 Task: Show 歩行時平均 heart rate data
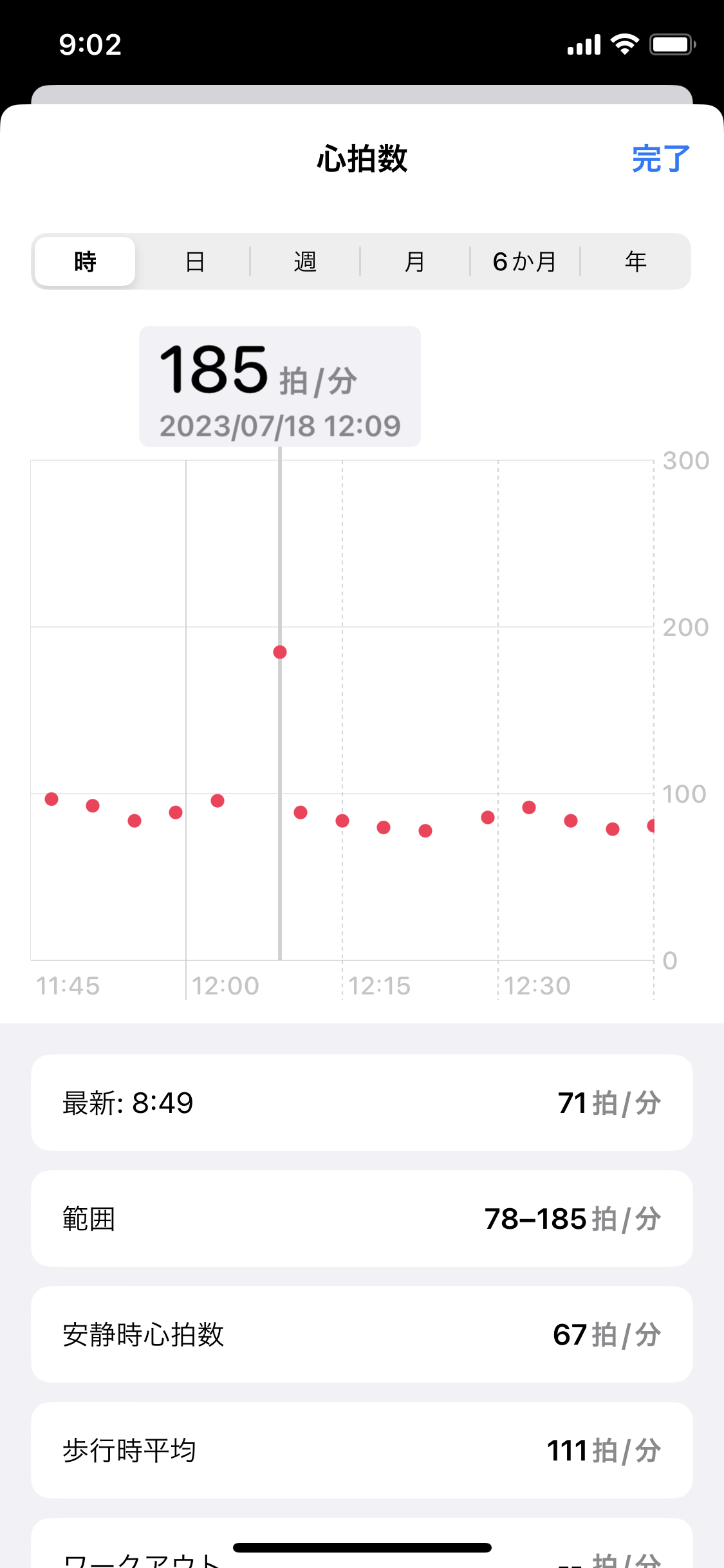(362, 1450)
